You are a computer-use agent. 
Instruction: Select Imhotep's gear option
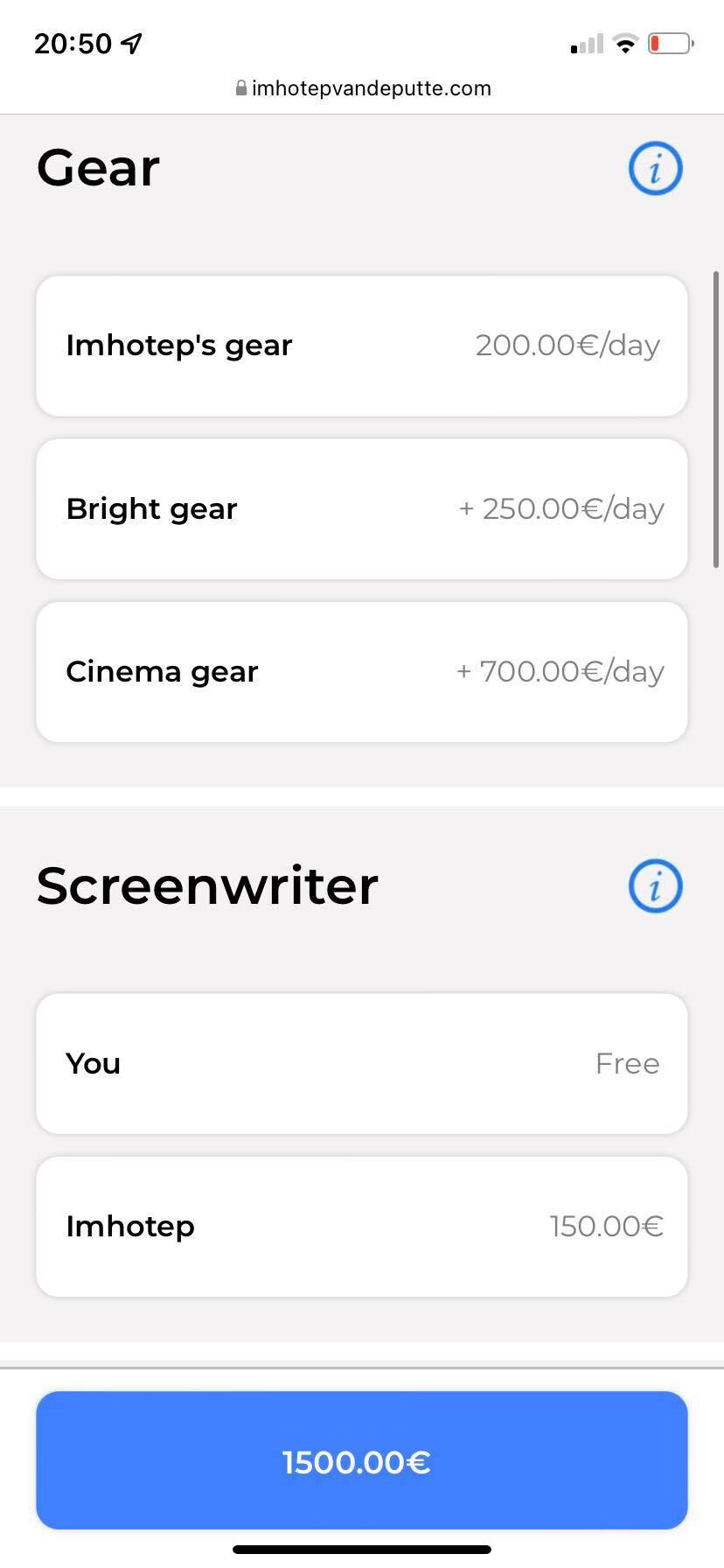pyautogui.click(x=361, y=346)
